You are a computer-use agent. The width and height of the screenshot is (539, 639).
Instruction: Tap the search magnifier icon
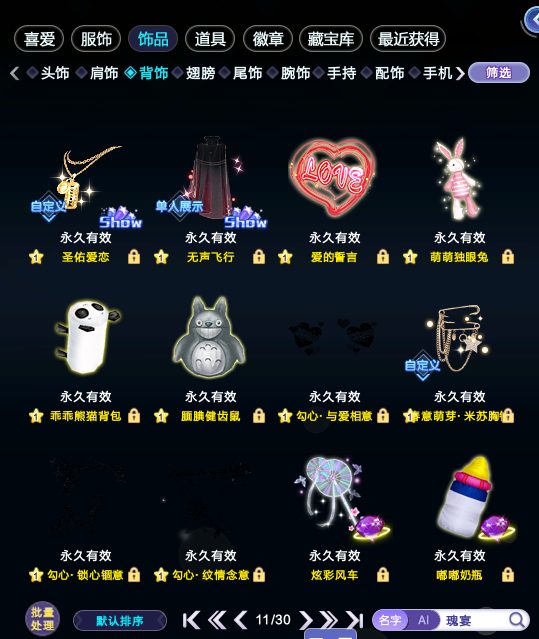(x=517, y=620)
